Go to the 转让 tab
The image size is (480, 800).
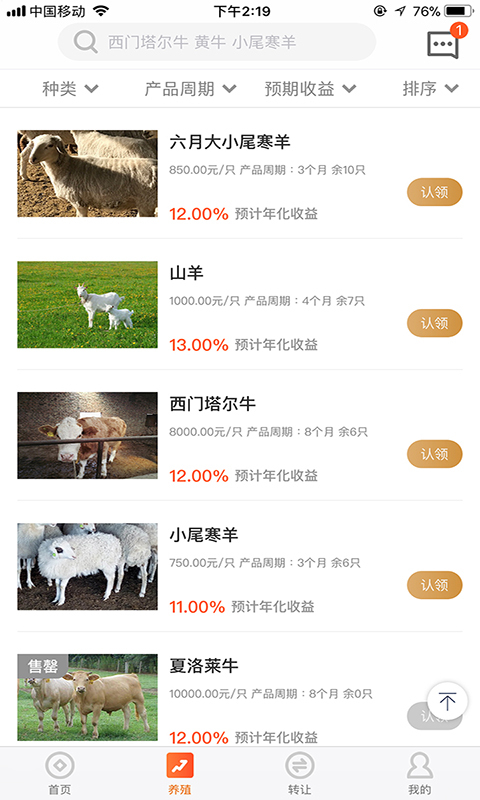point(299,773)
